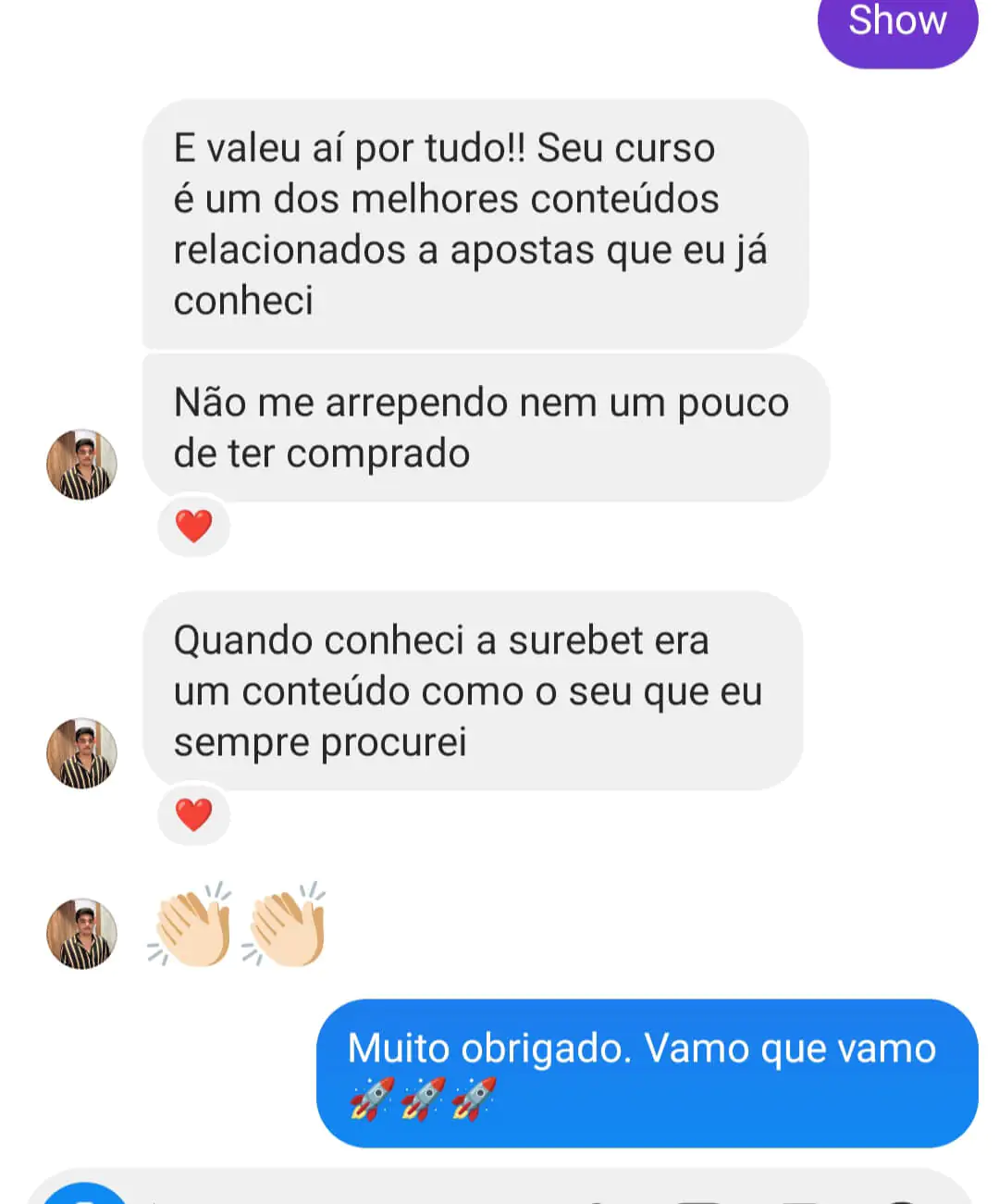Open sender's avatar beside 'Não me arrependo' message

(x=81, y=465)
